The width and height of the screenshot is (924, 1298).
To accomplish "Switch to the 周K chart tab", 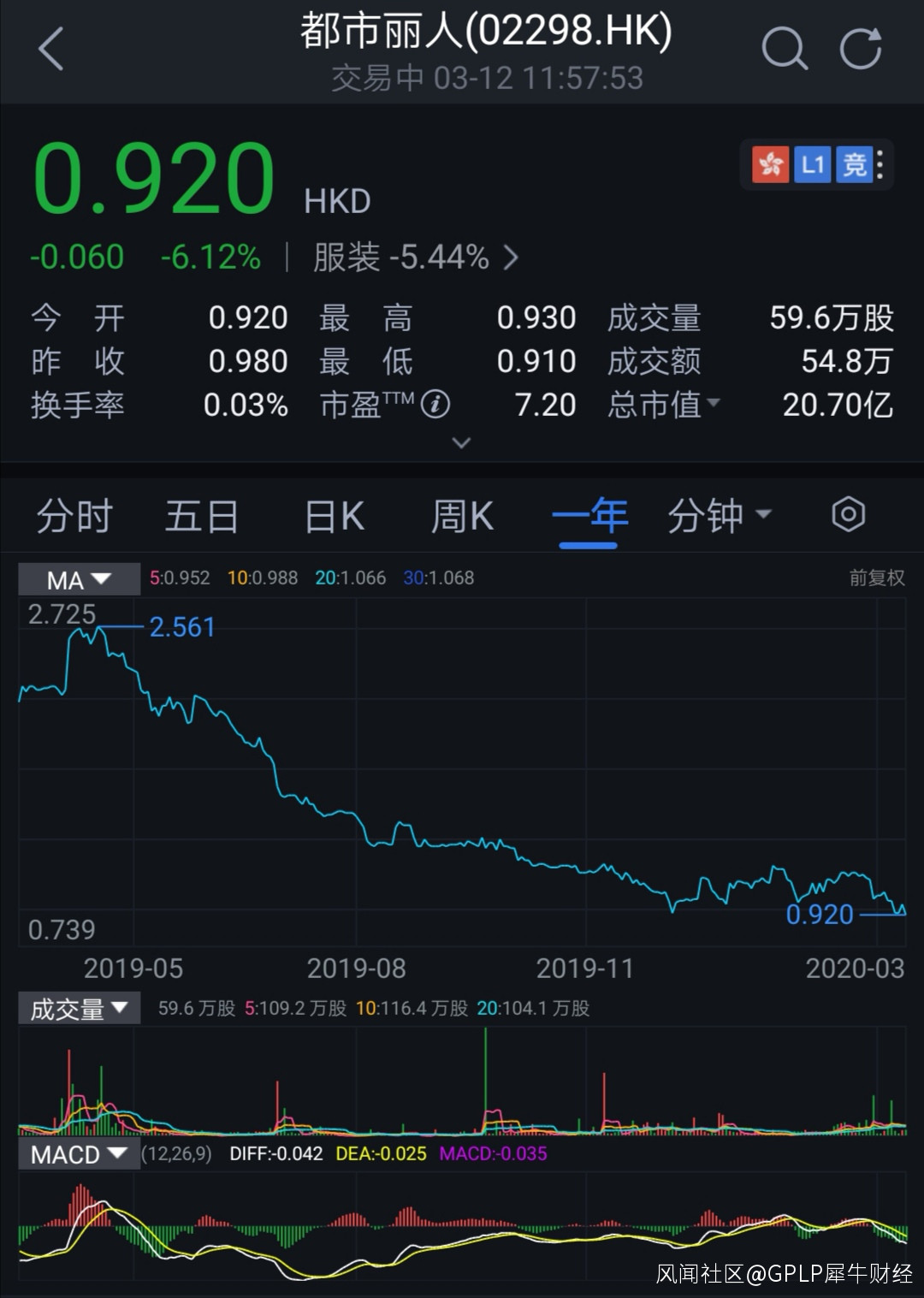I will click(462, 517).
